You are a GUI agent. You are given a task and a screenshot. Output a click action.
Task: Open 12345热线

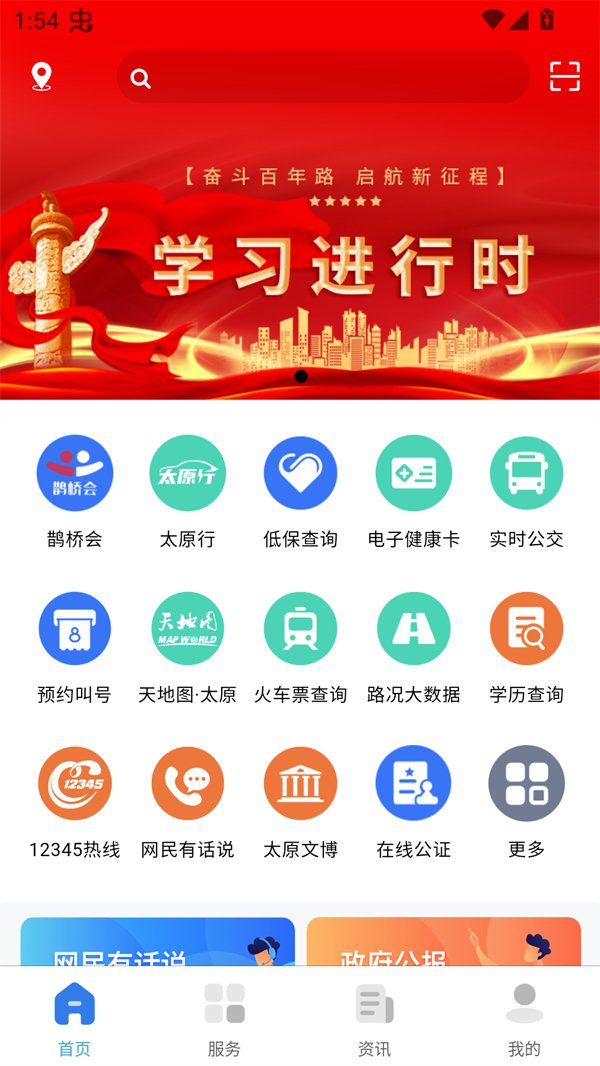(75, 784)
